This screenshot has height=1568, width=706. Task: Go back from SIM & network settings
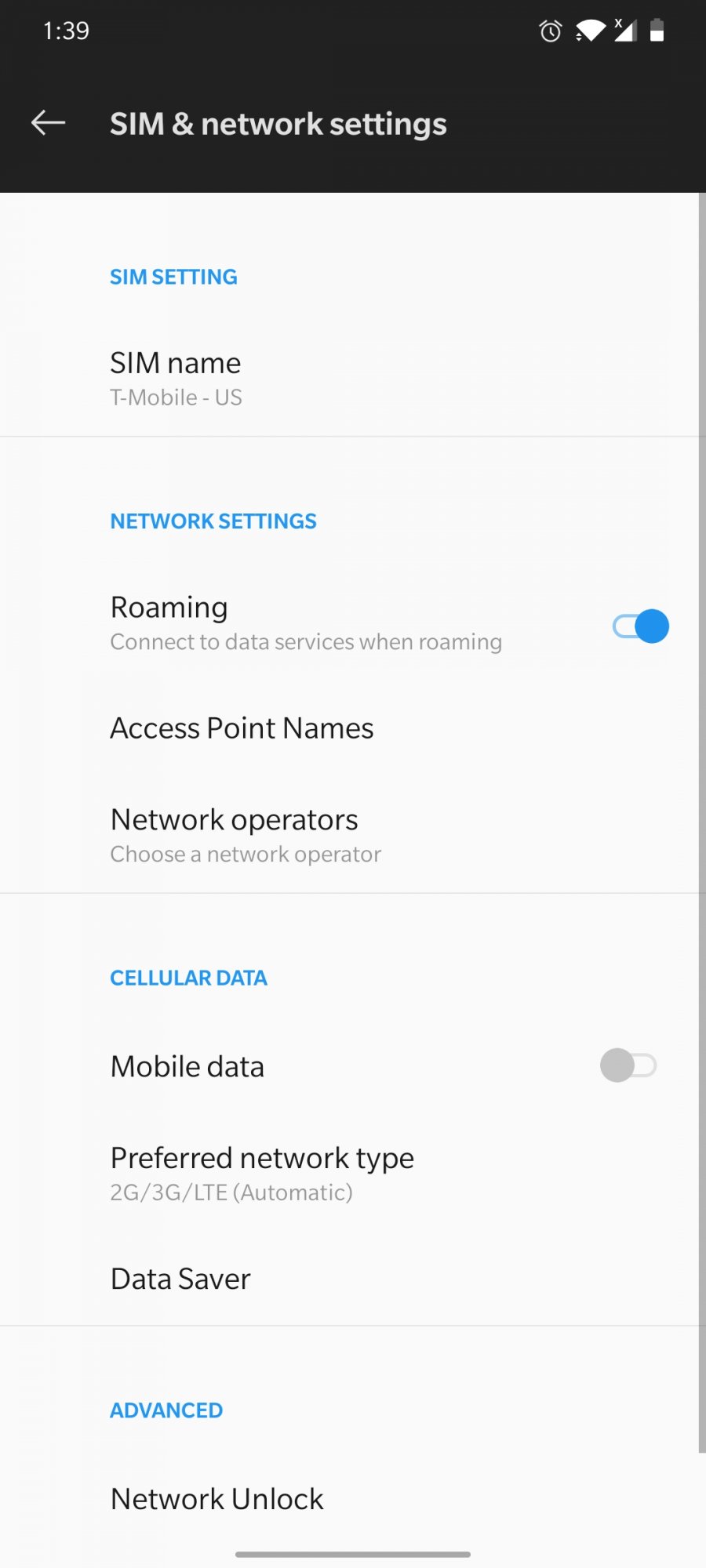click(48, 123)
